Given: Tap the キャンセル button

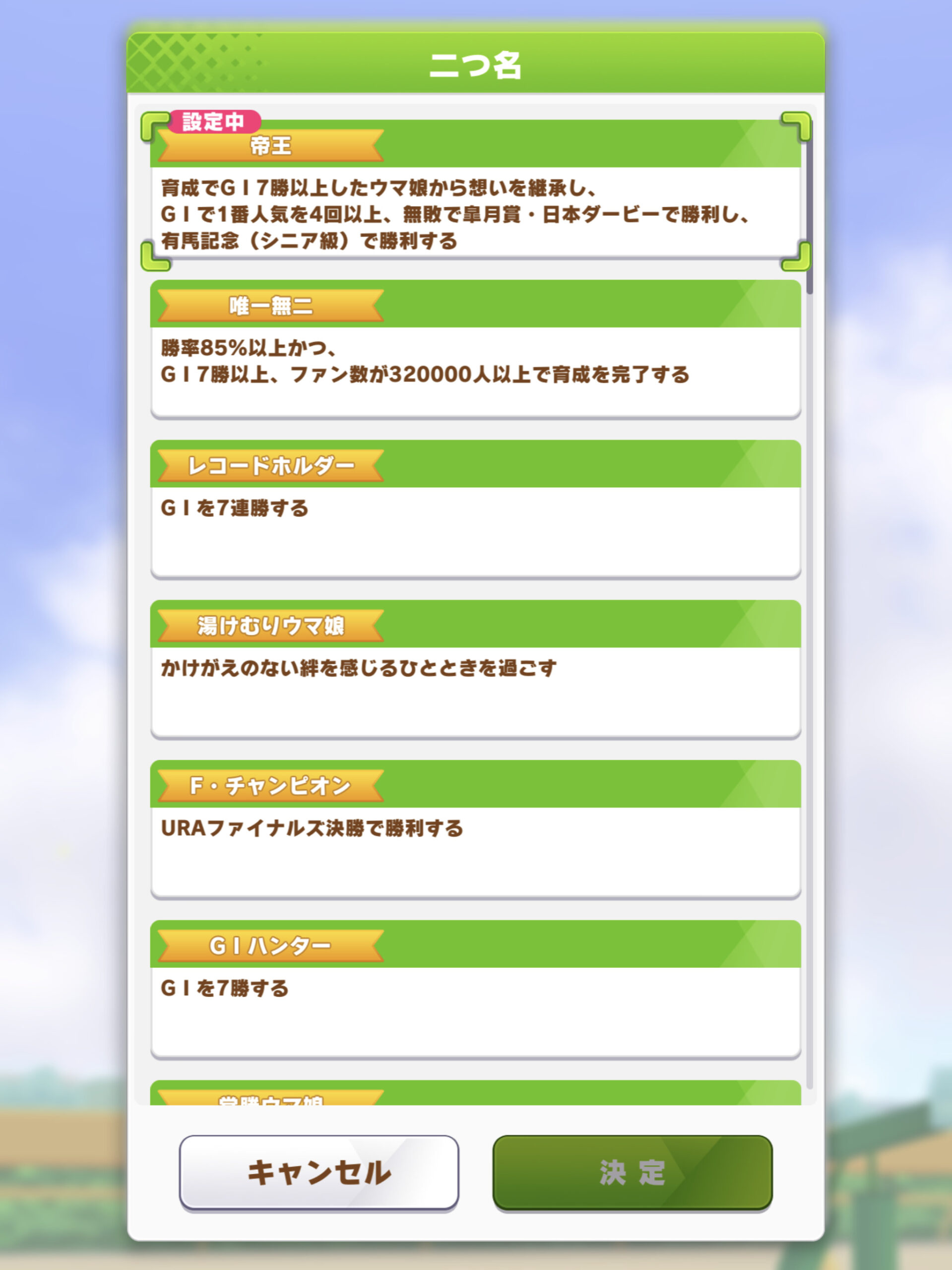Looking at the screenshot, I should [318, 1172].
